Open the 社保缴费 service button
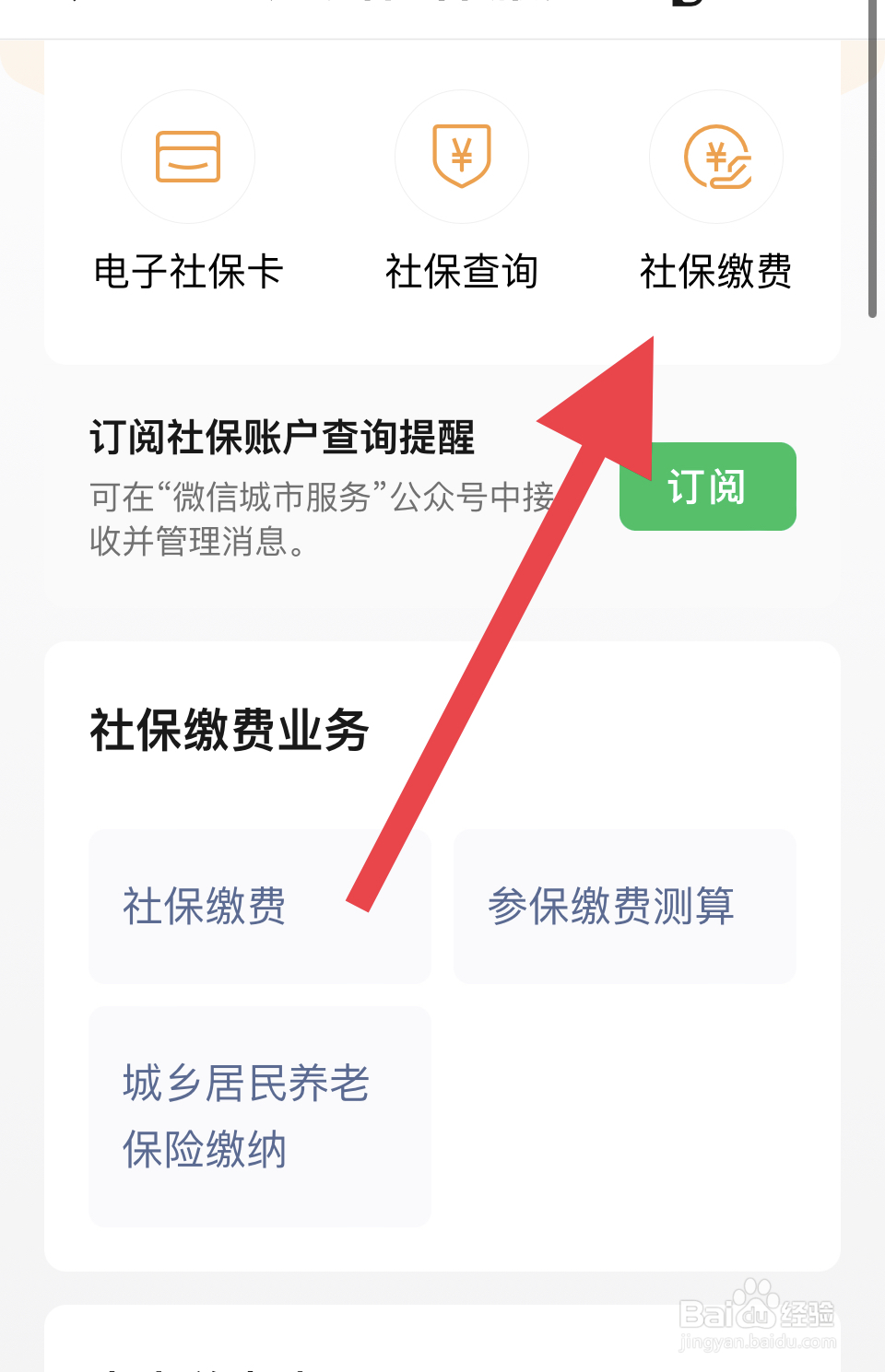885x1372 pixels. pyautogui.click(x=259, y=907)
